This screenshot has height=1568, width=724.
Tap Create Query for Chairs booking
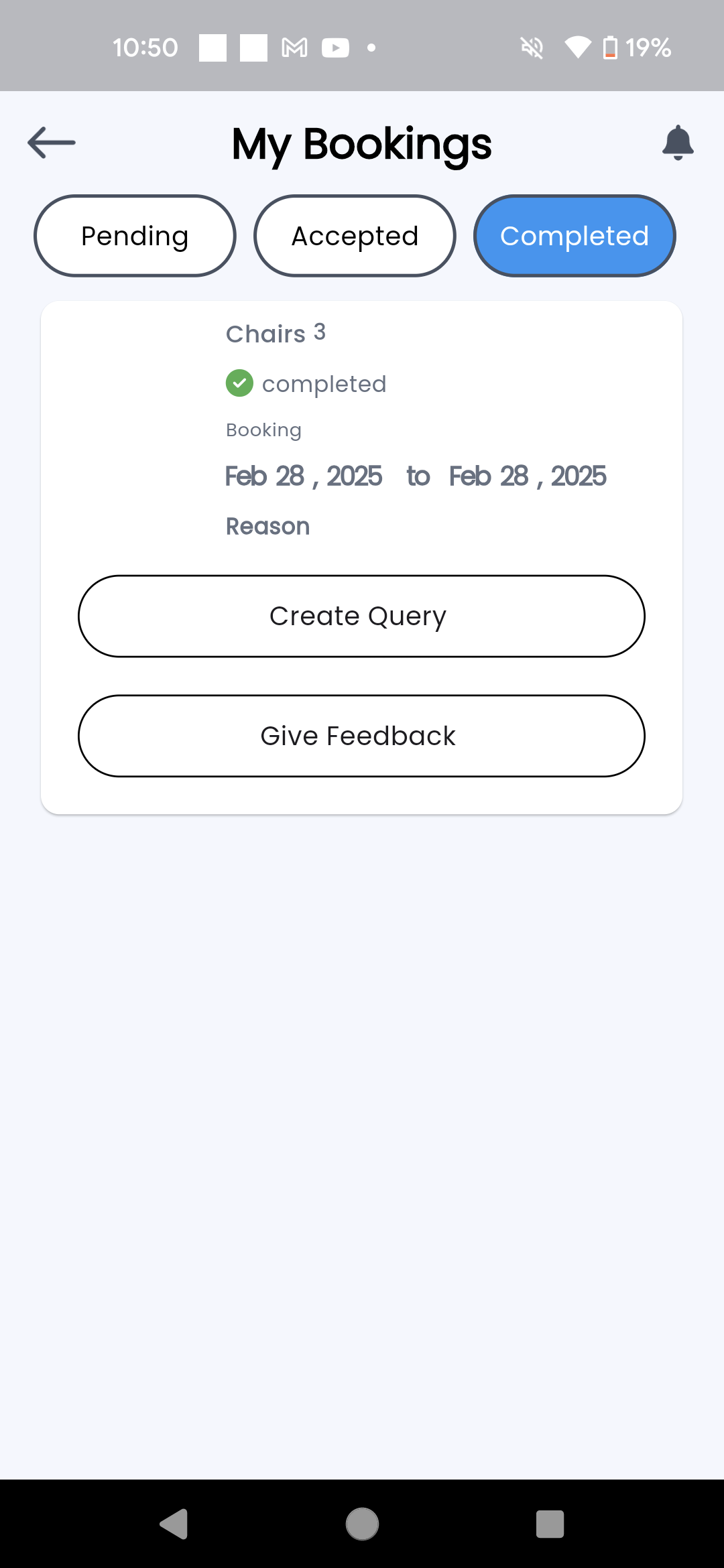[361, 616]
